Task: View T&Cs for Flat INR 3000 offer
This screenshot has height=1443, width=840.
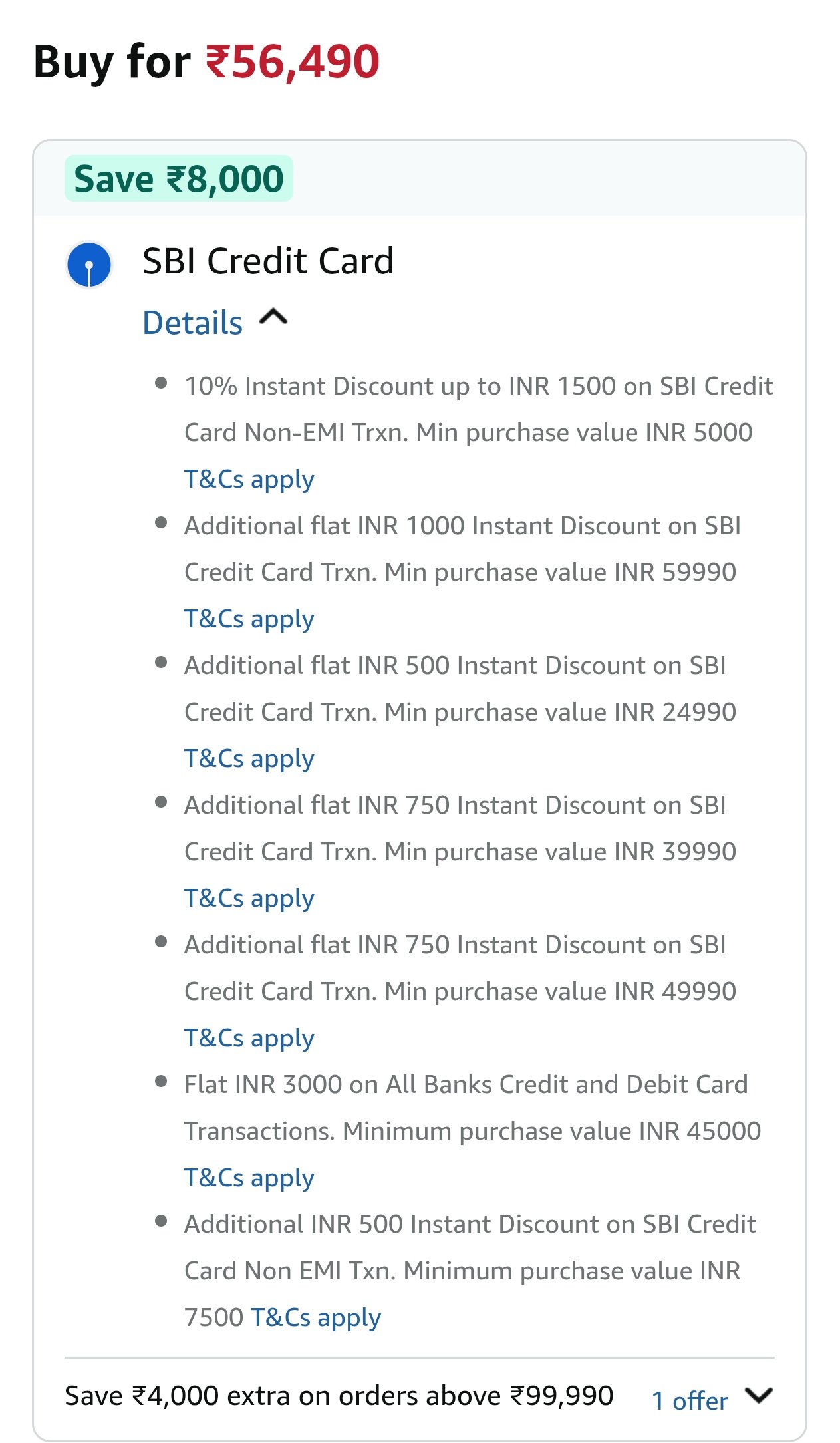Action: [x=249, y=1178]
